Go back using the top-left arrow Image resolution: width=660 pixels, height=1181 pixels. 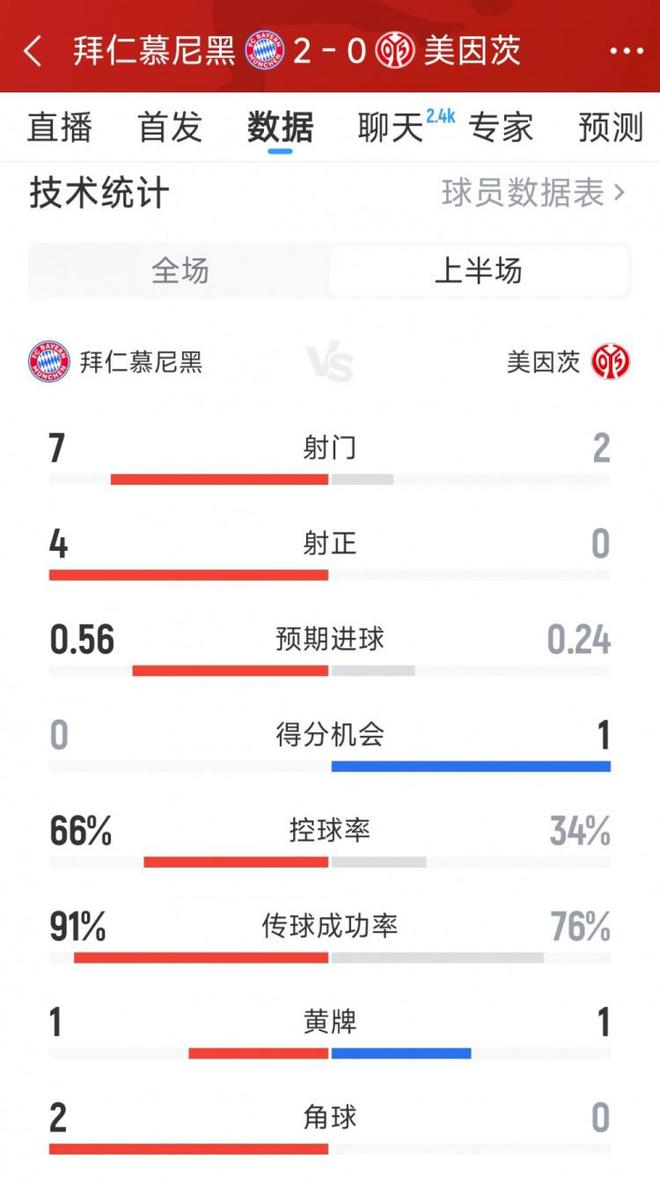[33, 51]
